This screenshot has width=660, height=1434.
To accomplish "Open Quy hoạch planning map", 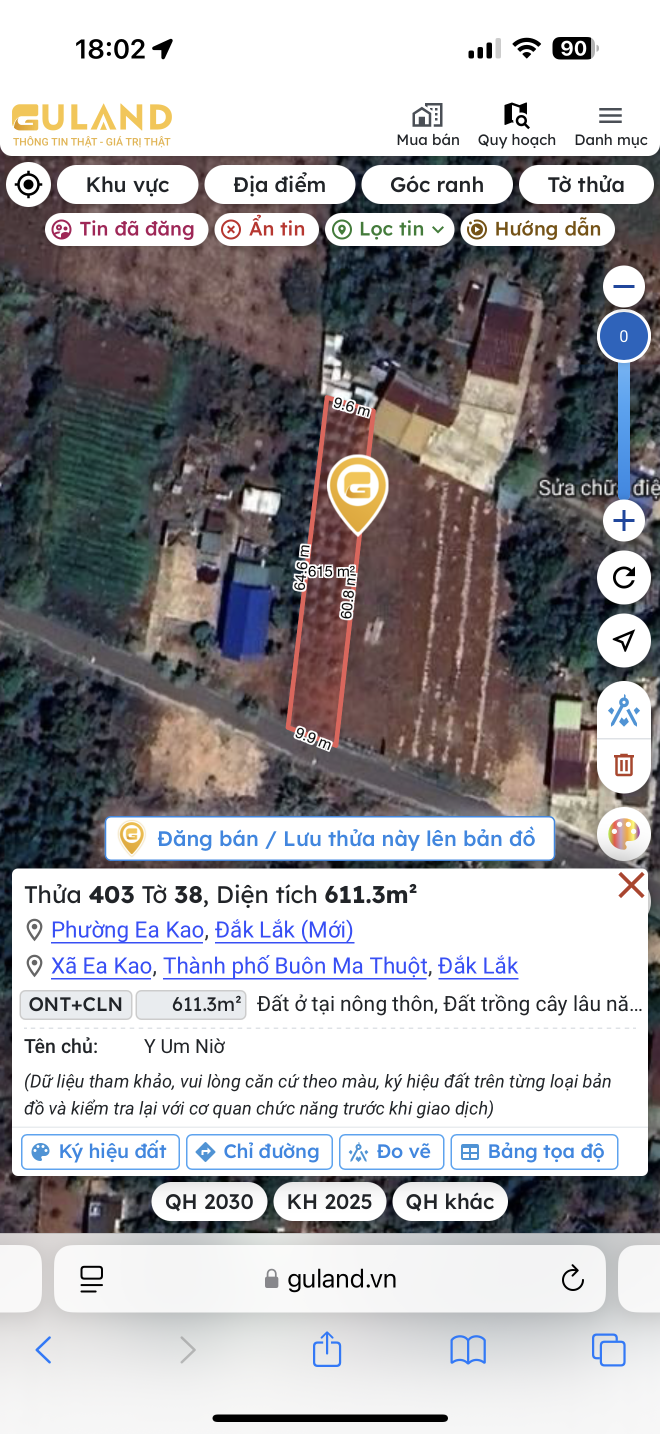I will coord(516,126).
